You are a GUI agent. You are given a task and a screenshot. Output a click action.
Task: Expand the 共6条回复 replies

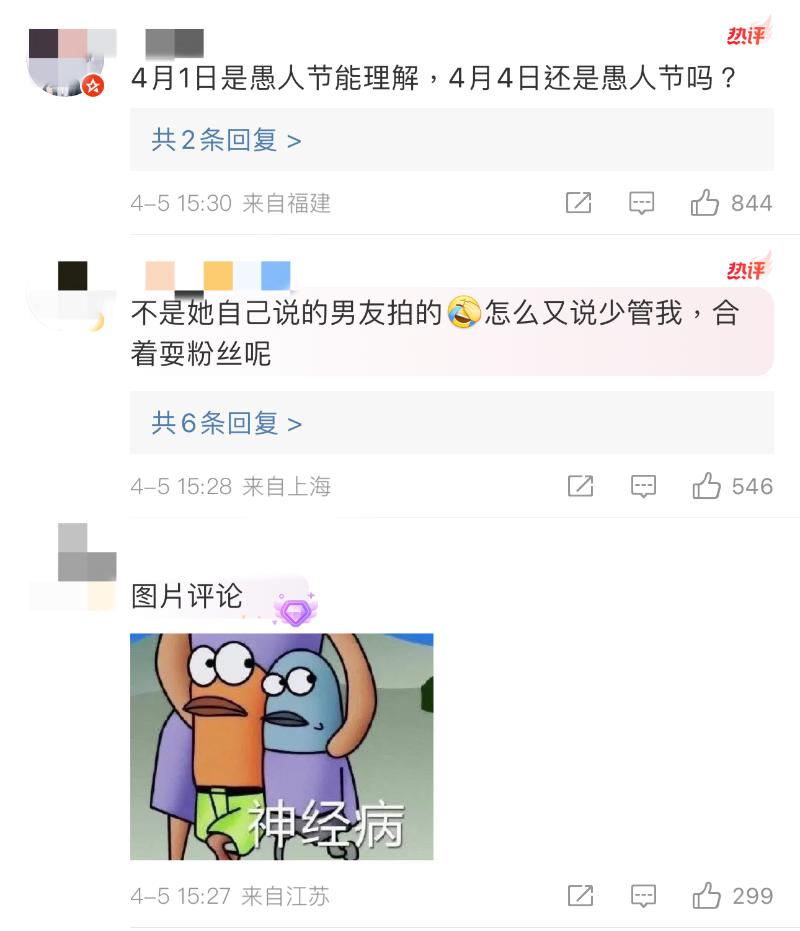226,424
